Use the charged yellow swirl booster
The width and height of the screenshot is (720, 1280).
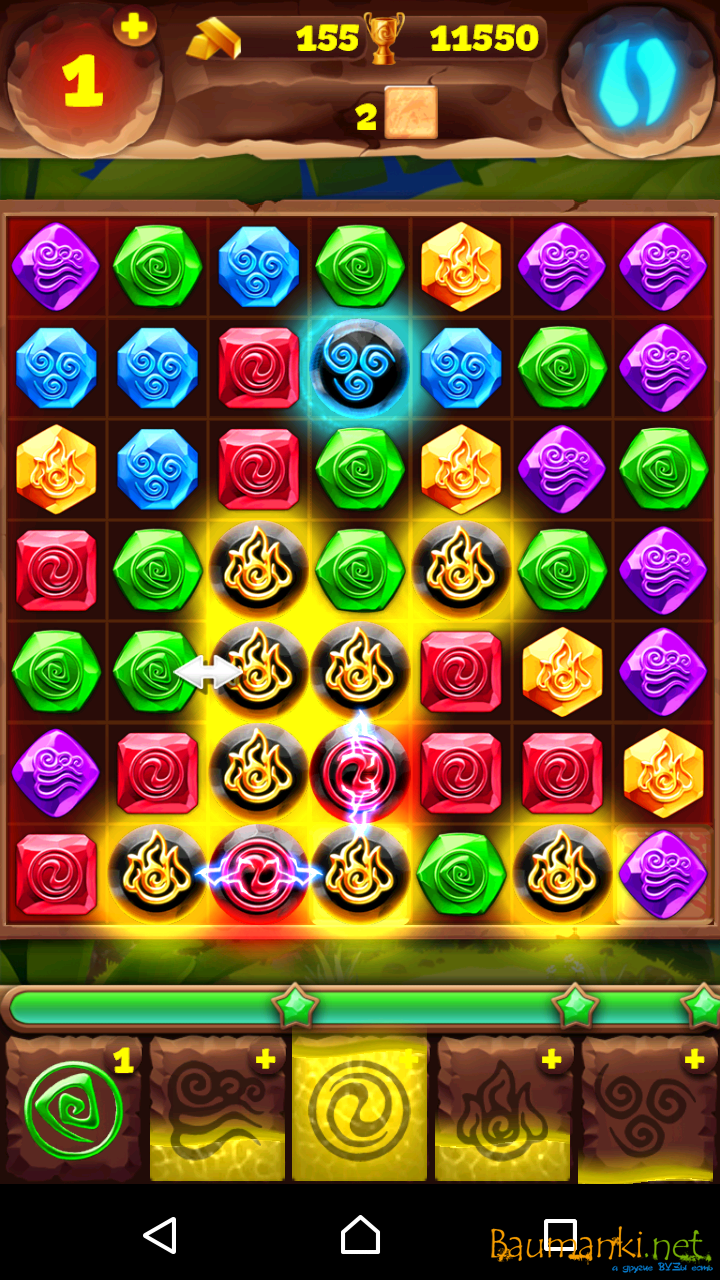360,1110
